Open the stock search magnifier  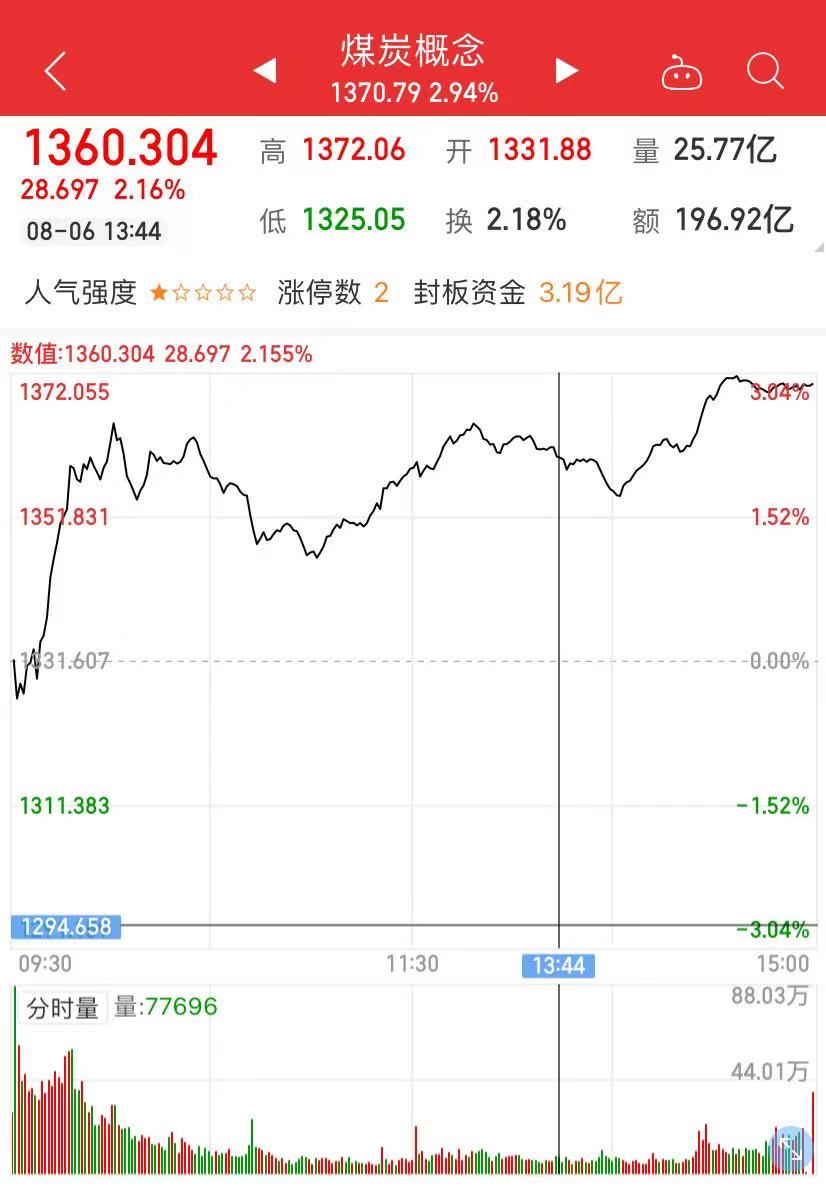click(765, 72)
